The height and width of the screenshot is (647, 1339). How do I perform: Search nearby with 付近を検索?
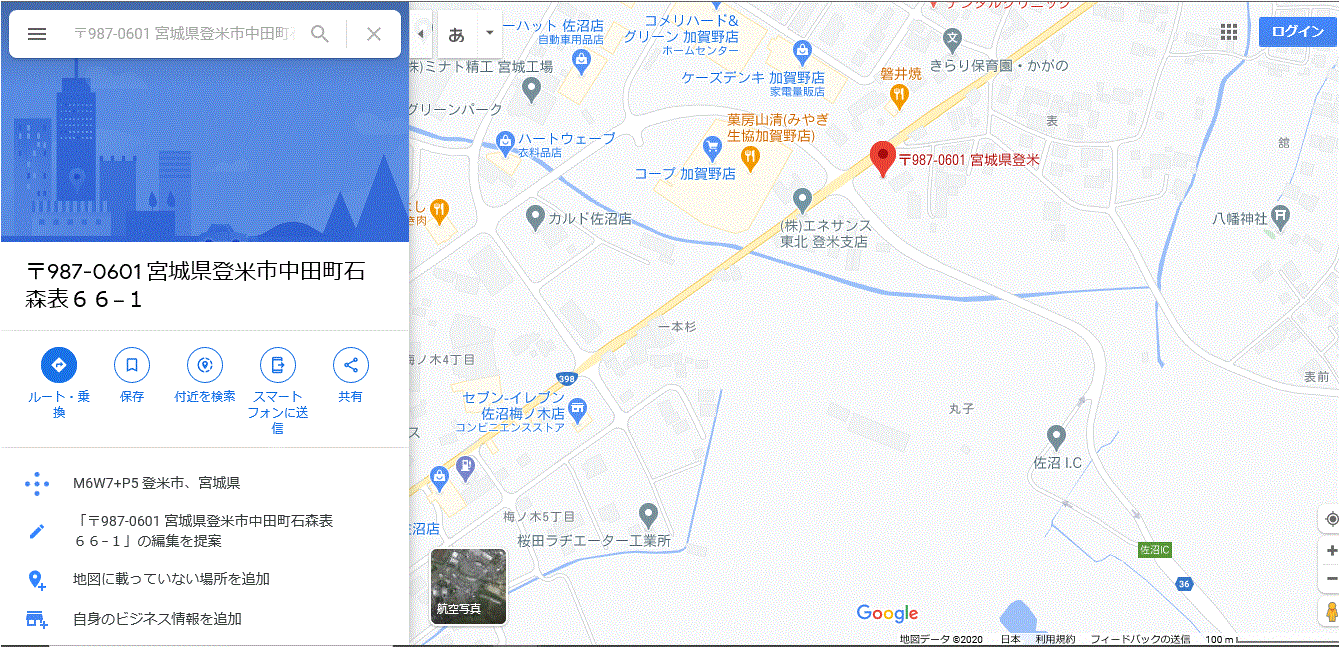205,365
